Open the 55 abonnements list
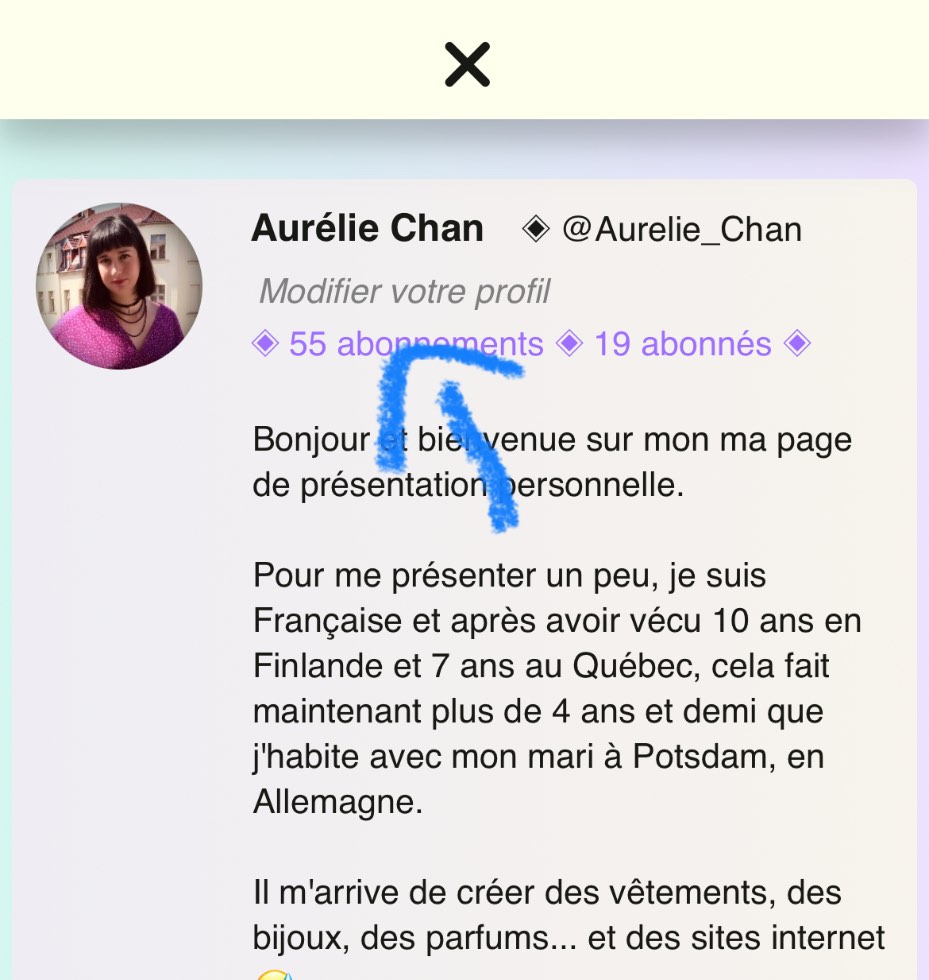The height and width of the screenshot is (980, 929). pos(415,344)
